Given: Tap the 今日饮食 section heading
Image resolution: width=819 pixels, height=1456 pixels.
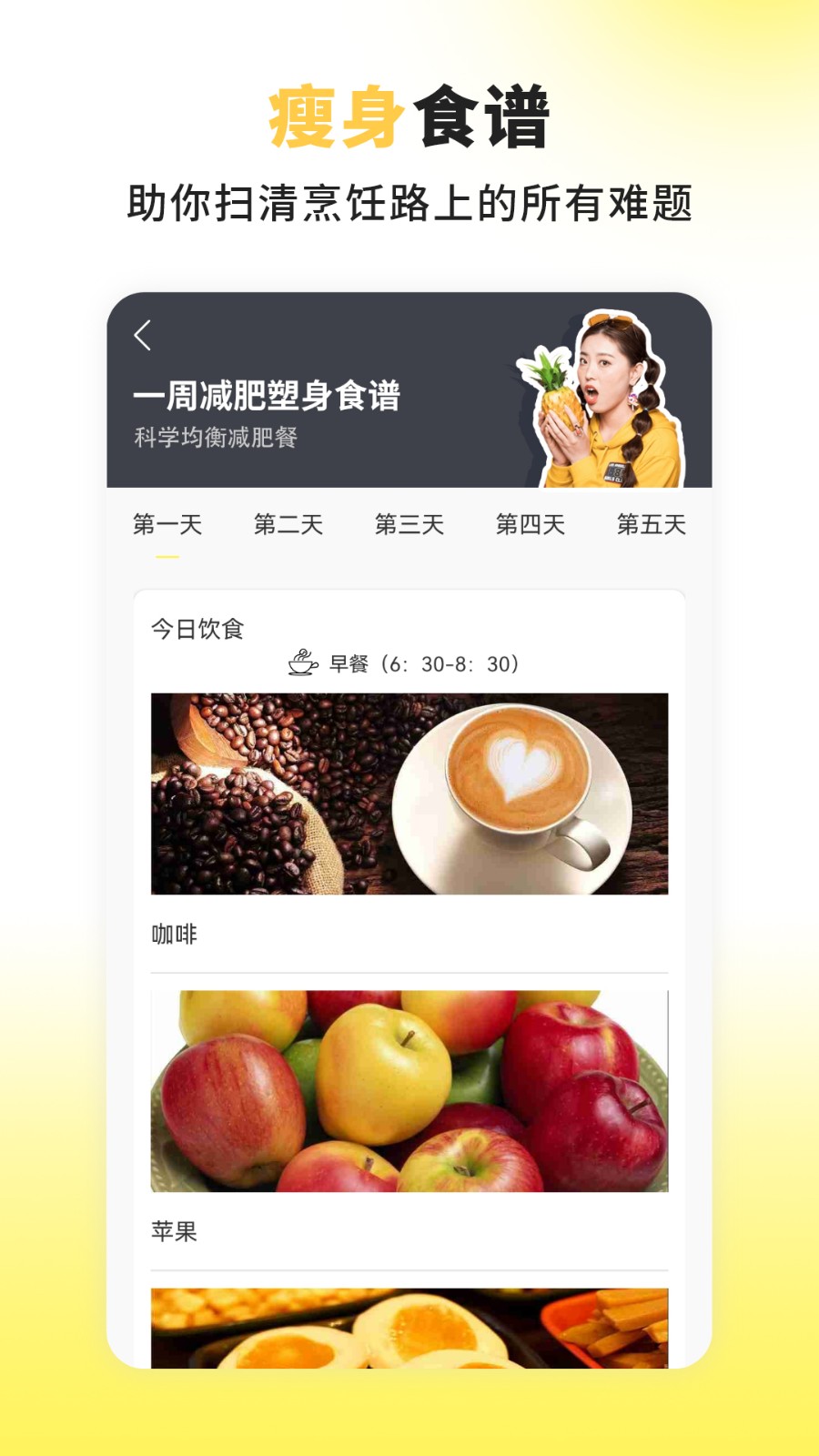Looking at the screenshot, I should coord(199,628).
